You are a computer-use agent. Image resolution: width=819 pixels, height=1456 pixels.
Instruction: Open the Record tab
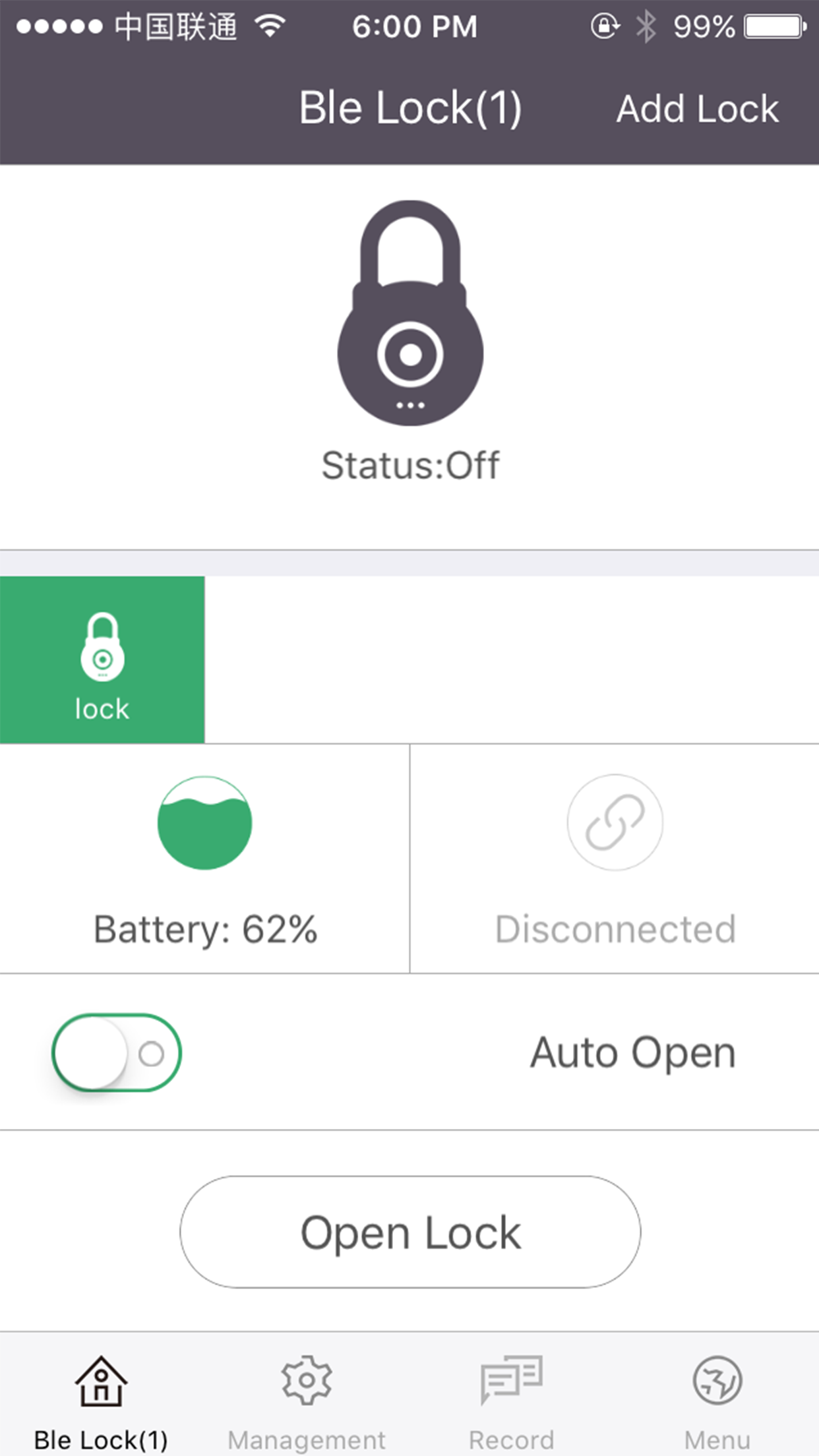coord(512,1398)
